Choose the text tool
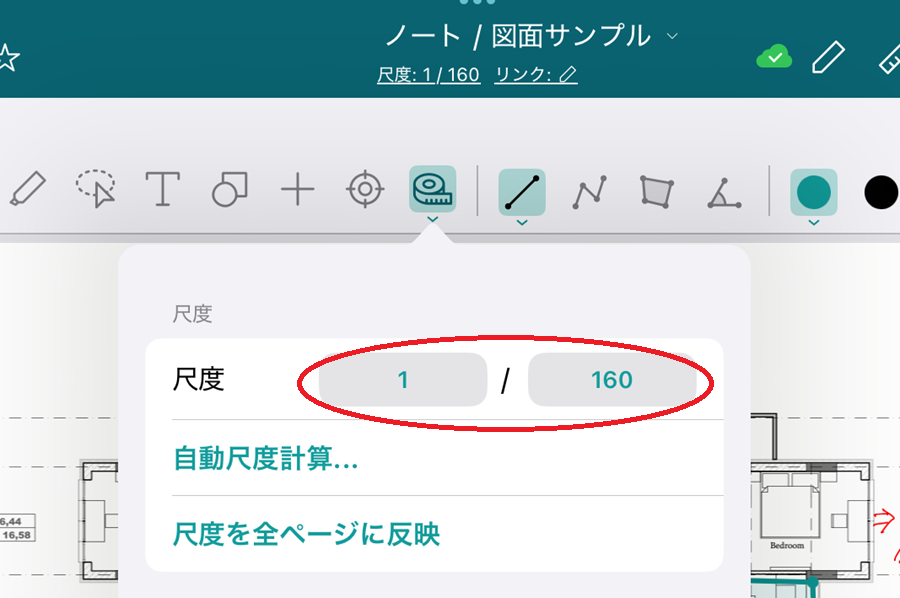Screen dimensions: 900x598 coord(162,189)
